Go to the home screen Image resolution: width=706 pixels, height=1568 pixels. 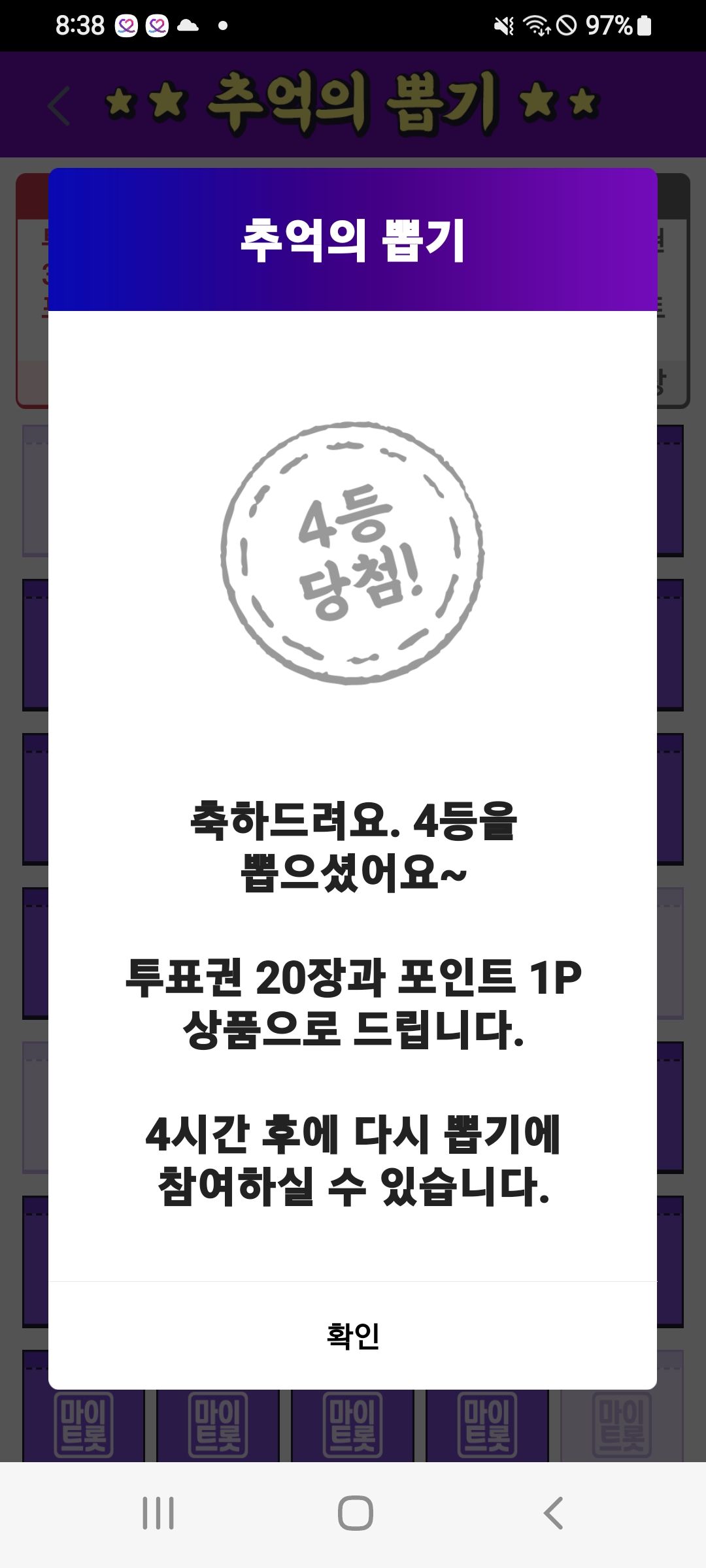[355, 1513]
